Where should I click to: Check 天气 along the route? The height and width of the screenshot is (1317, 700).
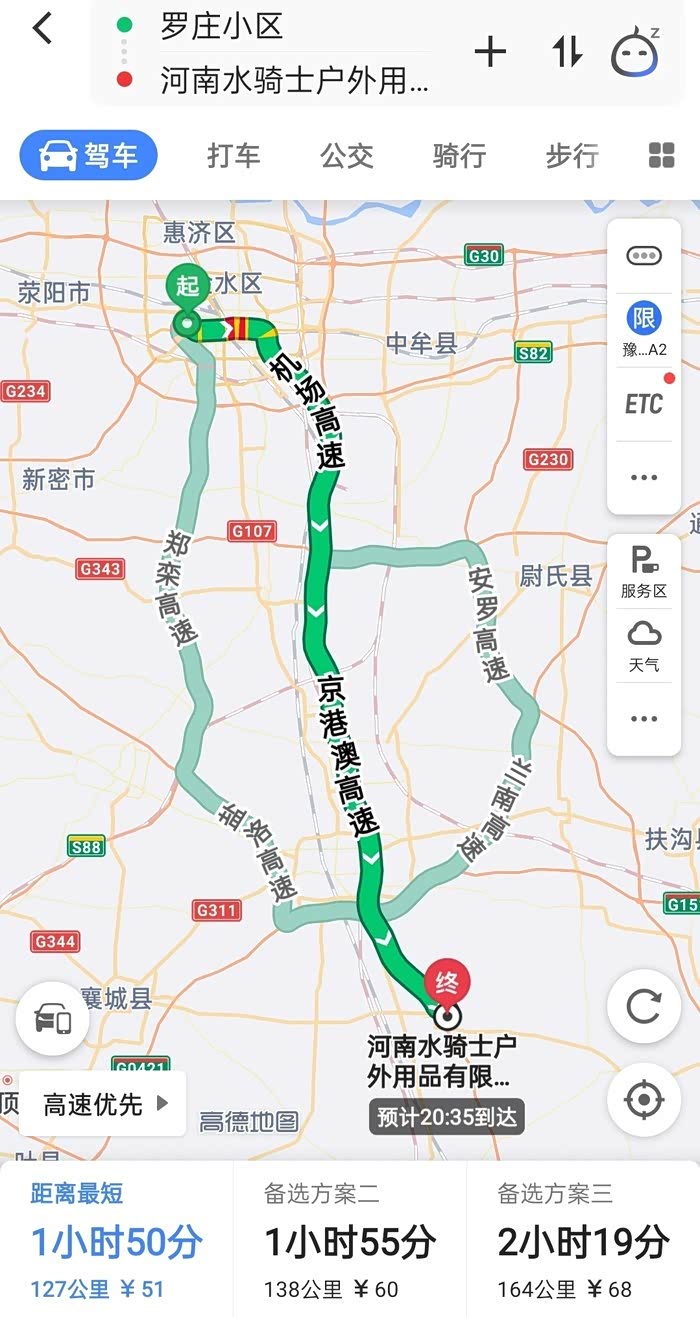click(x=644, y=645)
